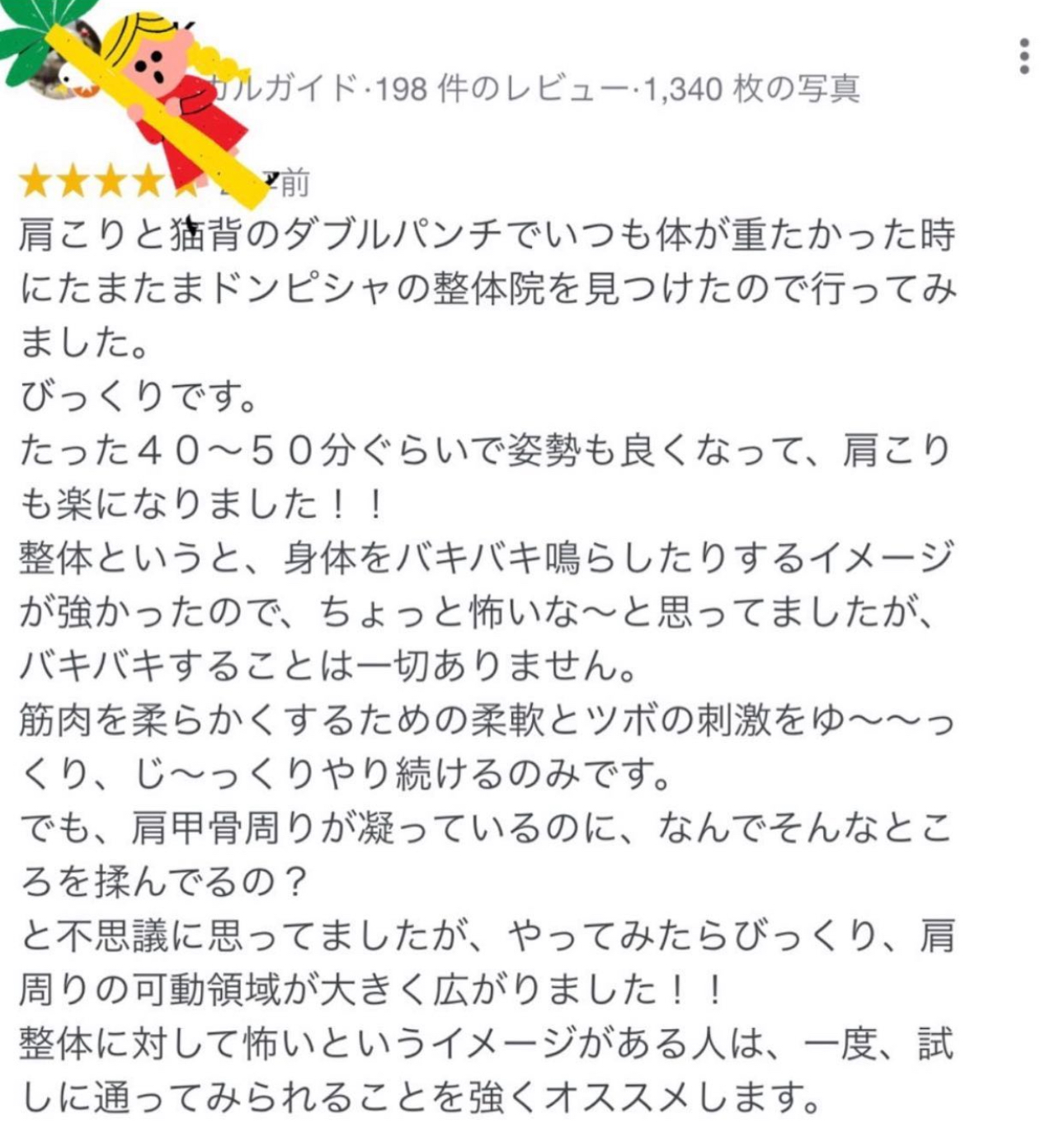
Task: Open the review's three-dot overflow menu
Action: (x=1024, y=56)
